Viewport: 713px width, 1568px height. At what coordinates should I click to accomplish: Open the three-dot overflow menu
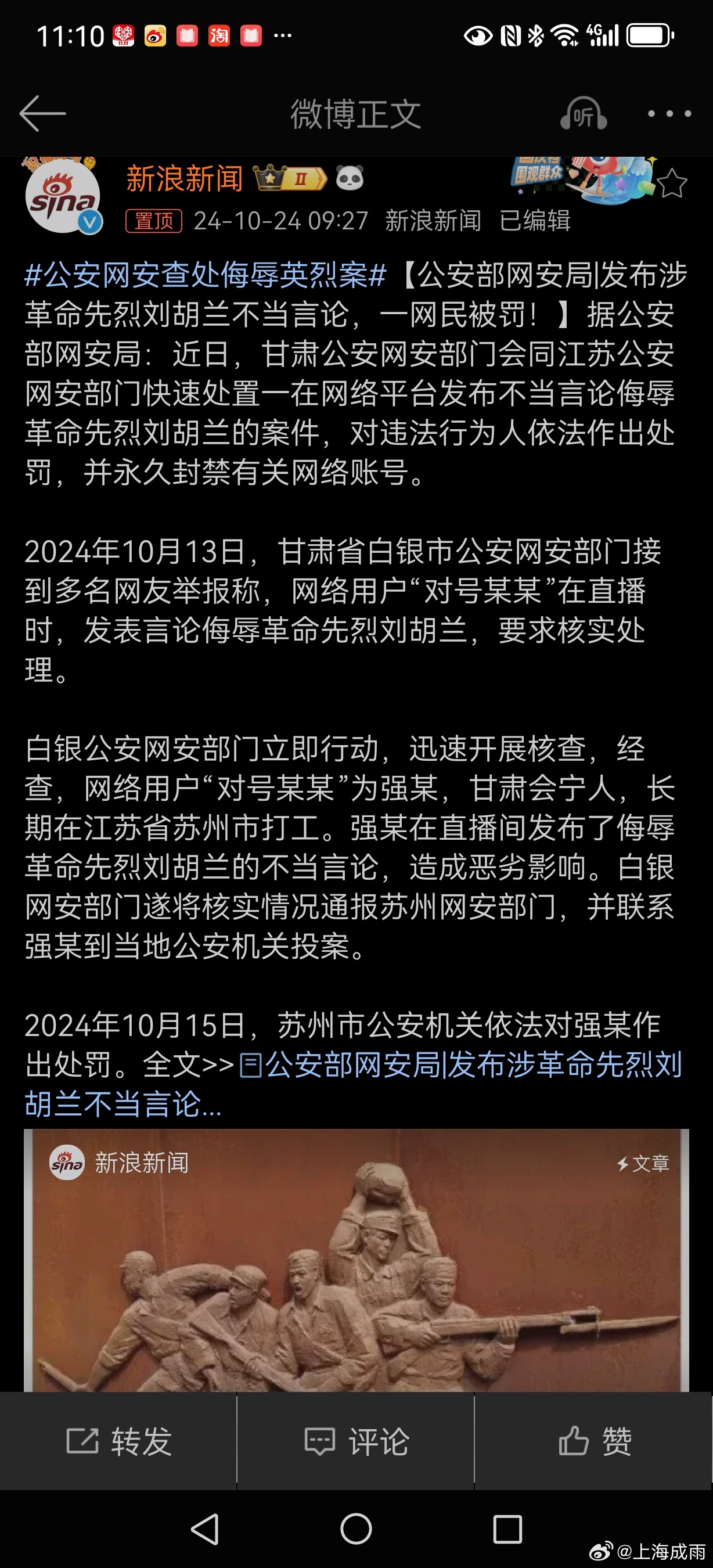669,114
